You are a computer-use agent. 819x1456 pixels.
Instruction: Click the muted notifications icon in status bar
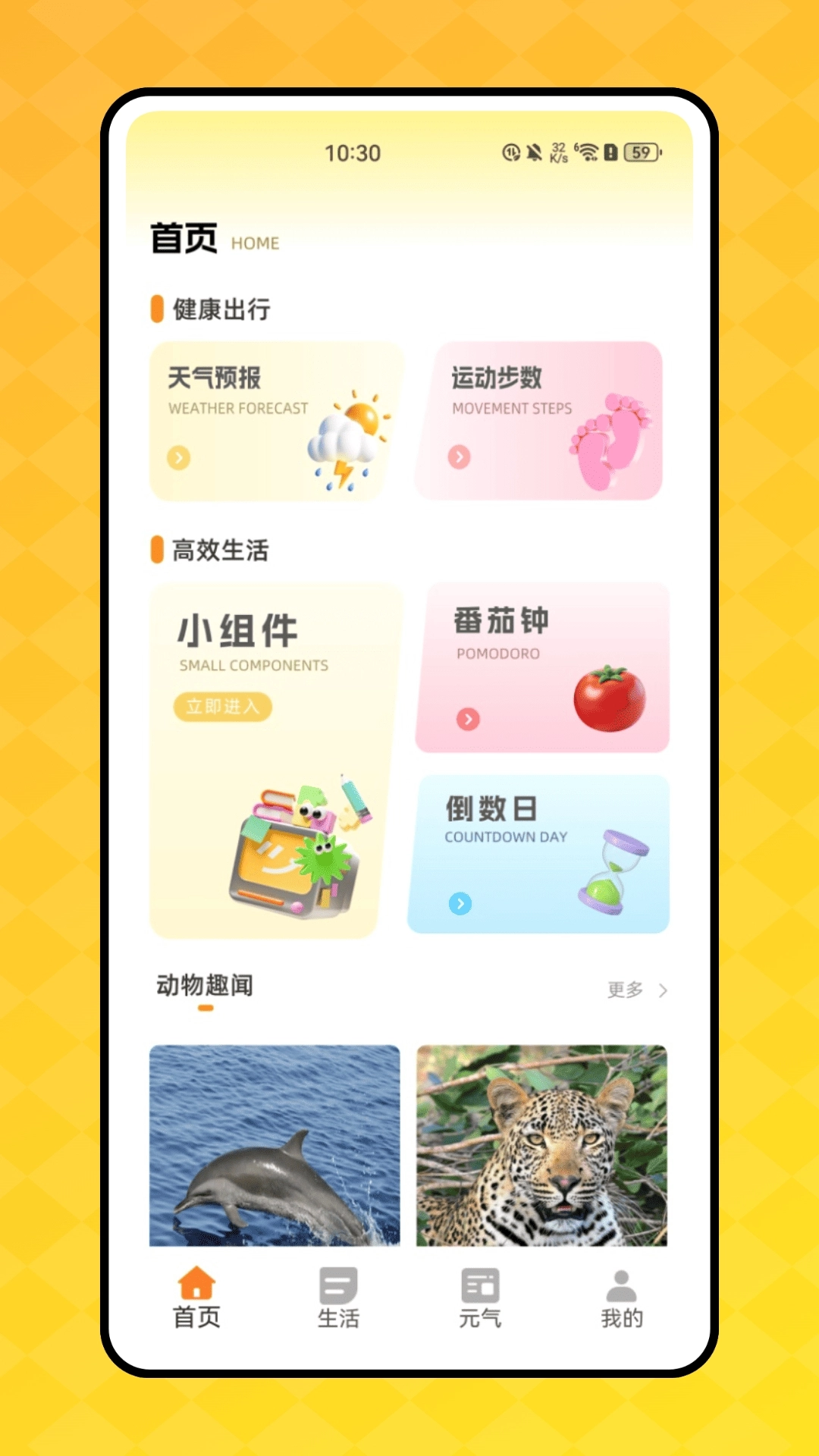pyautogui.click(x=535, y=151)
